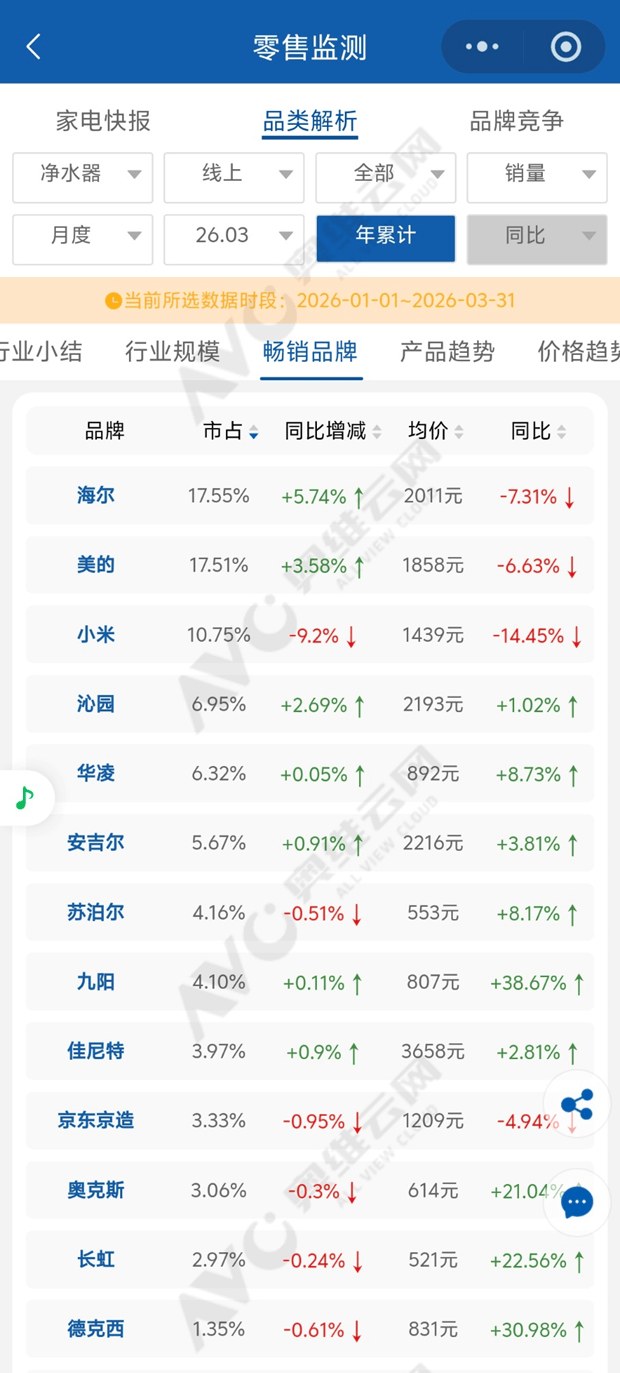
Task: Go back using the top arrow
Action: pyautogui.click(x=34, y=47)
